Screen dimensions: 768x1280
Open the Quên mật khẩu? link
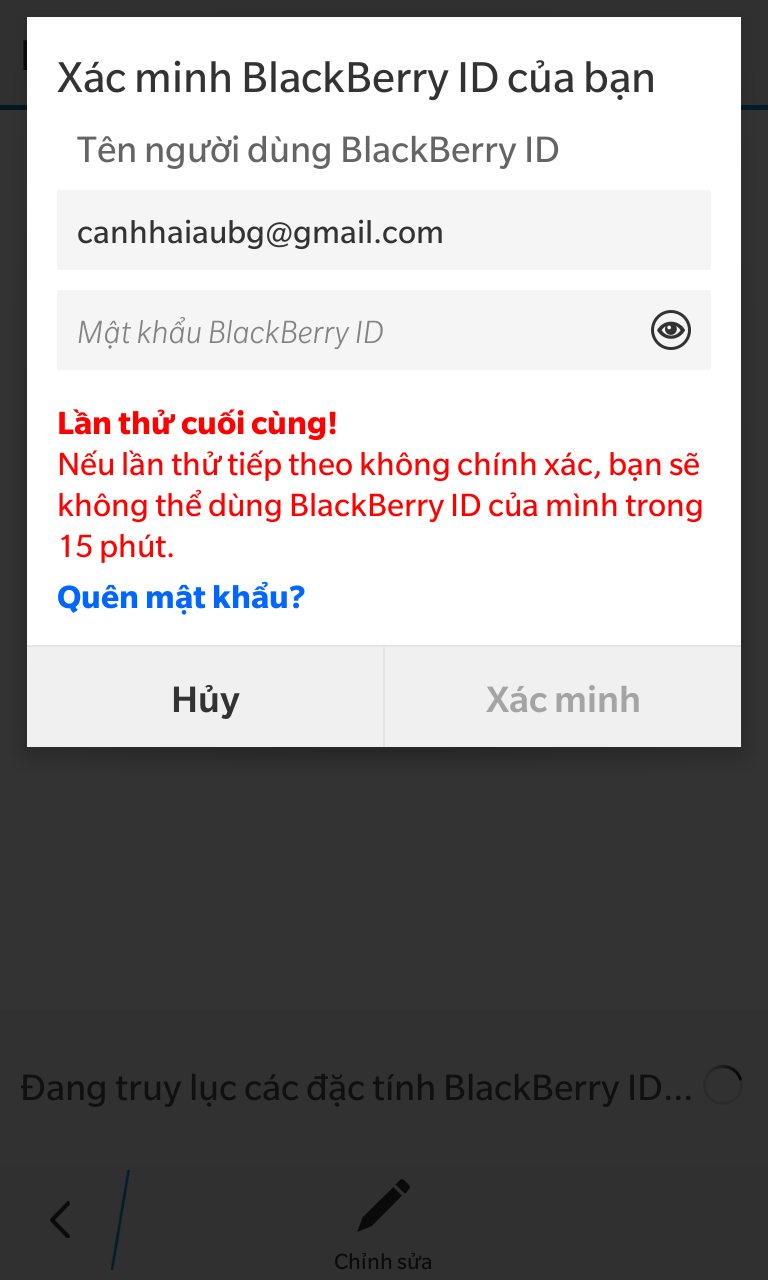pyautogui.click(x=181, y=598)
